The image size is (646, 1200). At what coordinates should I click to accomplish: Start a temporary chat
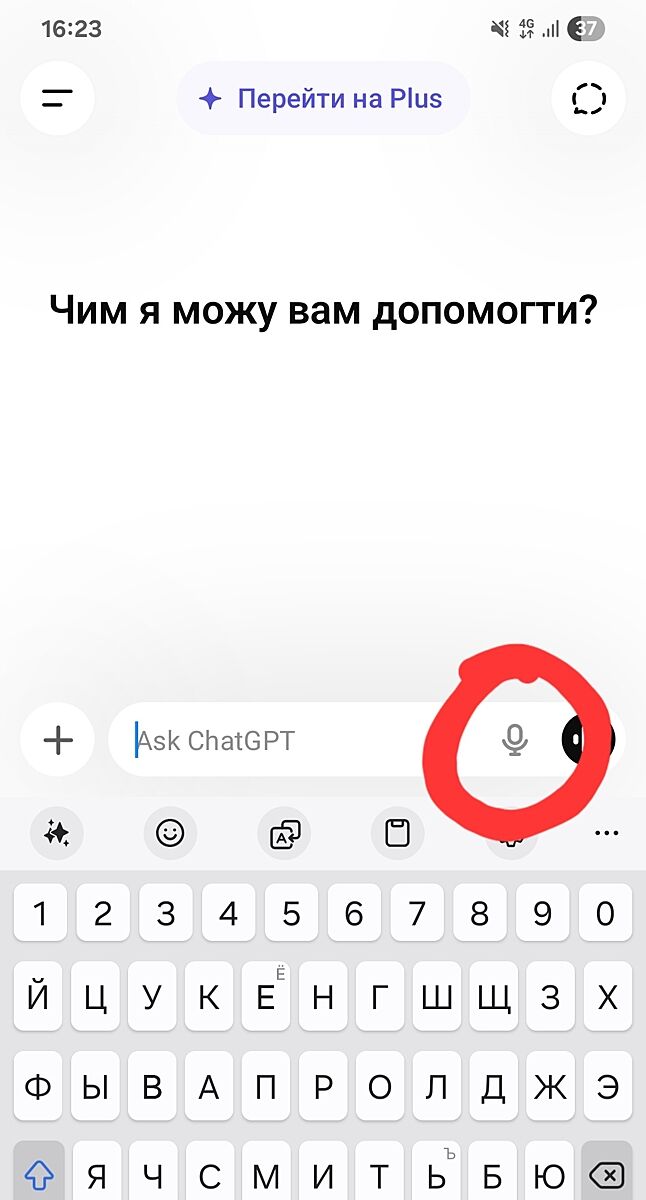pyautogui.click(x=588, y=98)
